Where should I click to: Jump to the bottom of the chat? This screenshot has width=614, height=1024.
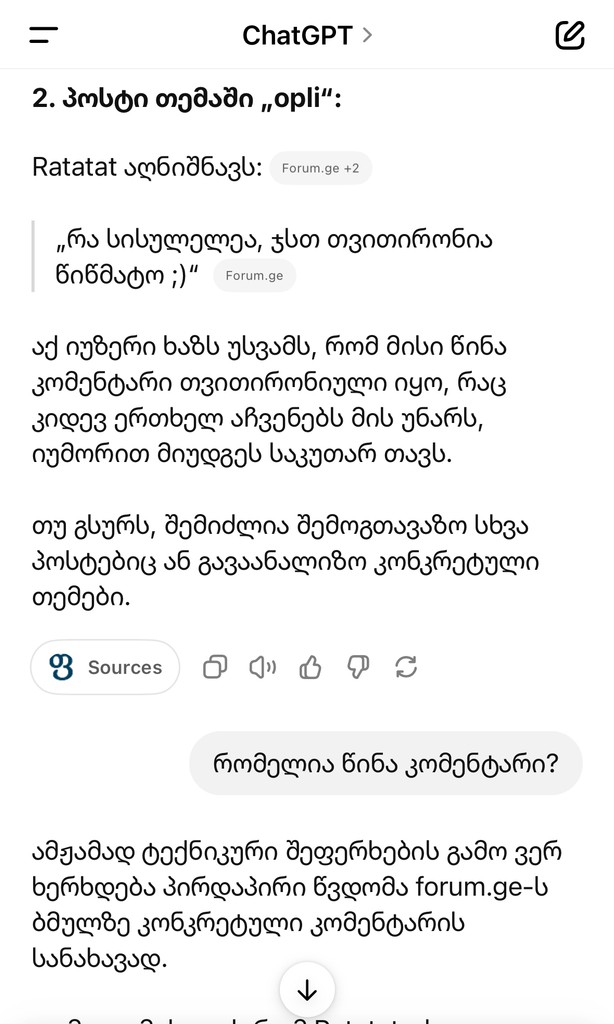point(307,990)
